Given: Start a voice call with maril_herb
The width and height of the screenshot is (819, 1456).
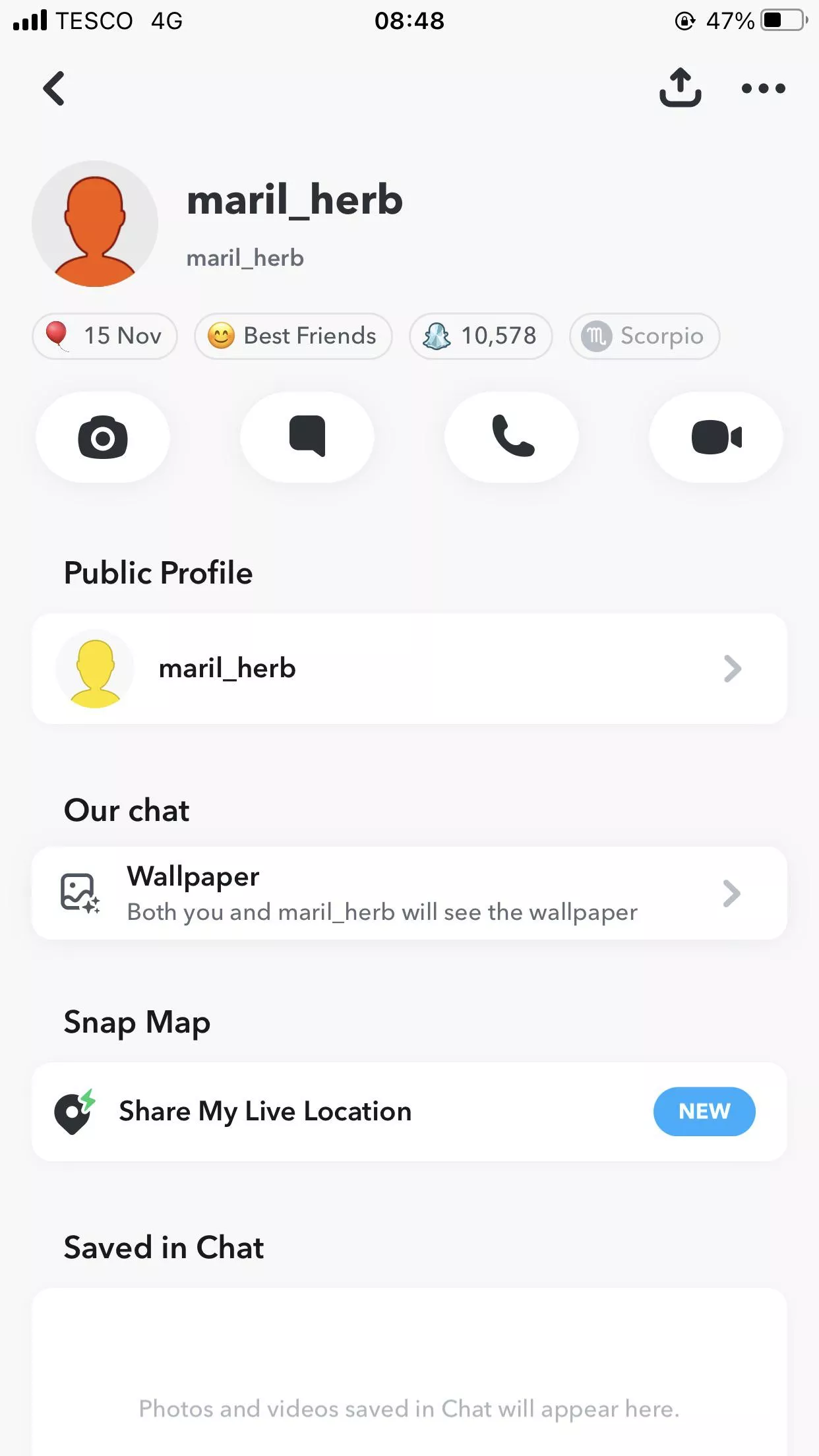Looking at the screenshot, I should pyautogui.click(x=512, y=437).
